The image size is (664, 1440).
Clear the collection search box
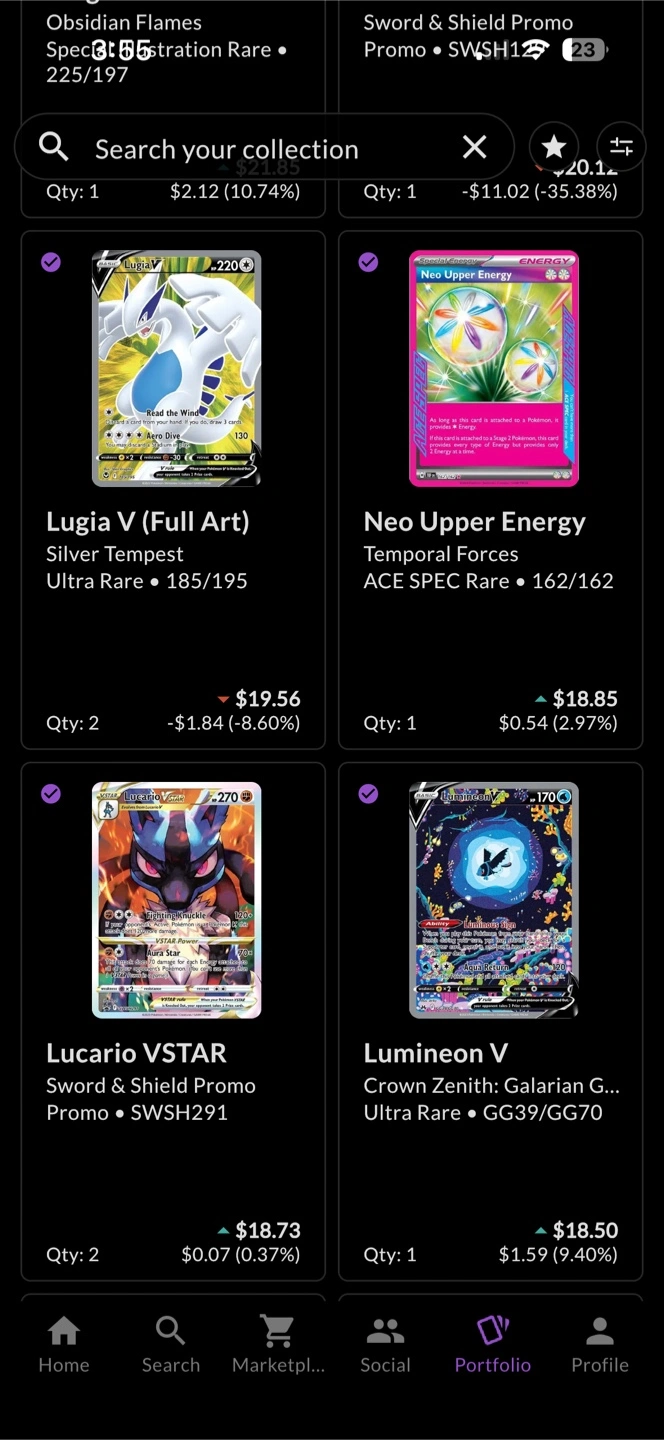[475, 148]
